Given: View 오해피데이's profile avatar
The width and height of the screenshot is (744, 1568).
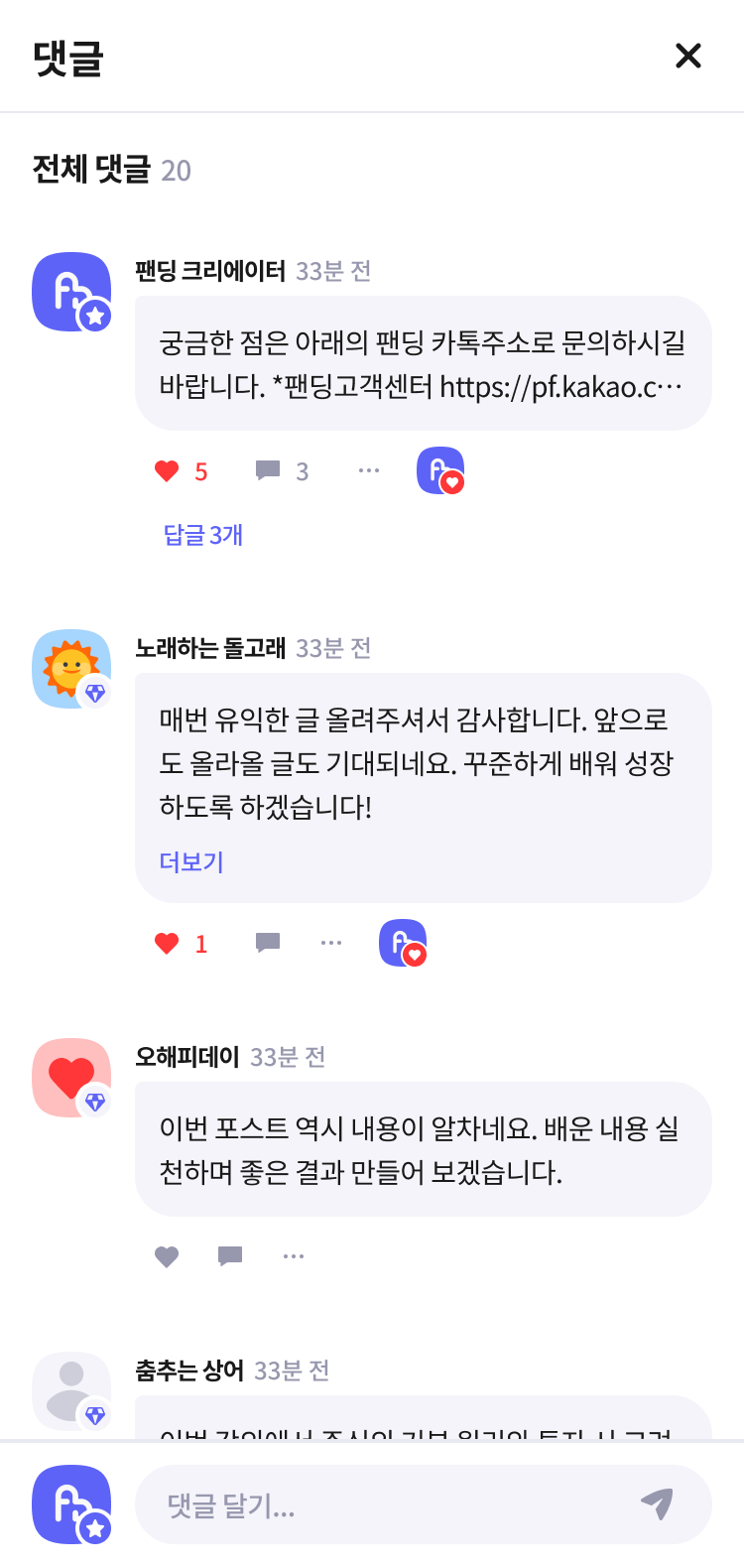Looking at the screenshot, I should (x=71, y=1078).
